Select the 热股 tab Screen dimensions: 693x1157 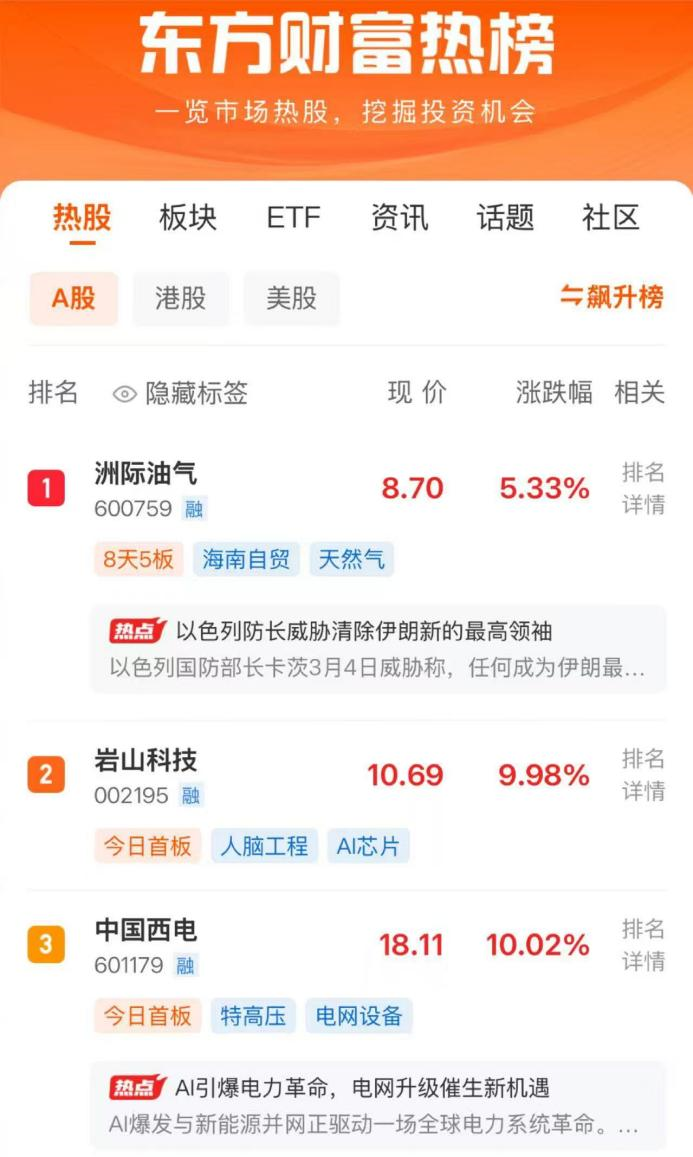(x=82, y=217)
